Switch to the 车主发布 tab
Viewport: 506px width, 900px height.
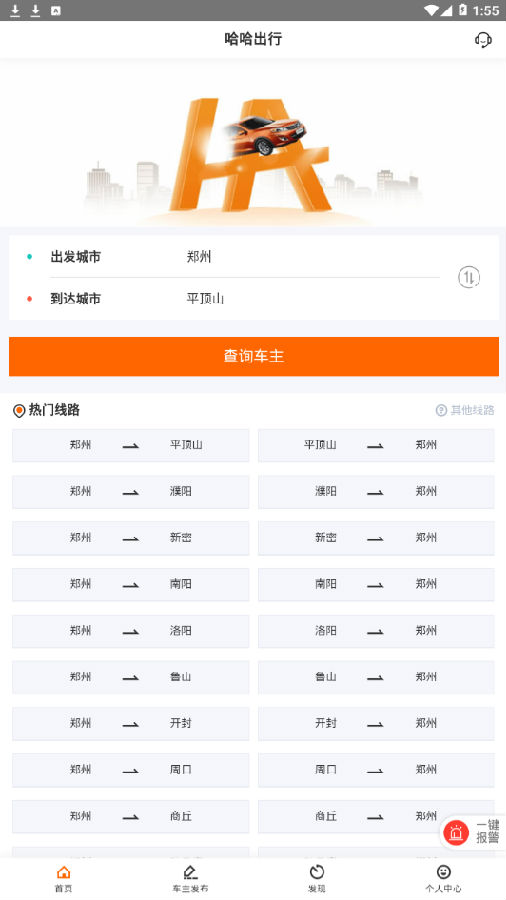[190, 879]
